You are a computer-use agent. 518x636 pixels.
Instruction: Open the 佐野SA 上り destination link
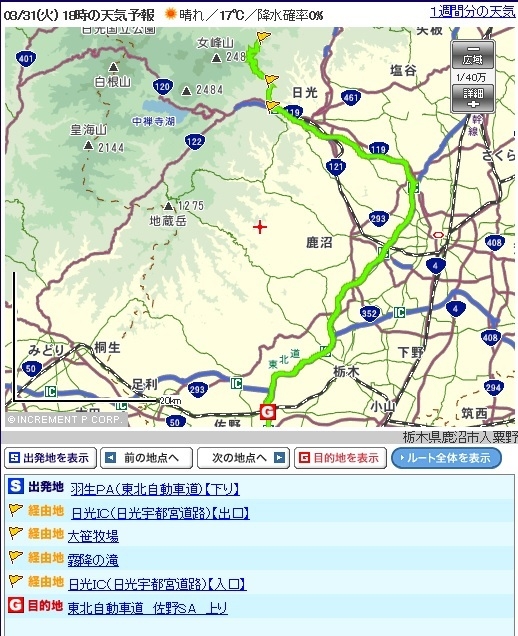tap(148, 608)
